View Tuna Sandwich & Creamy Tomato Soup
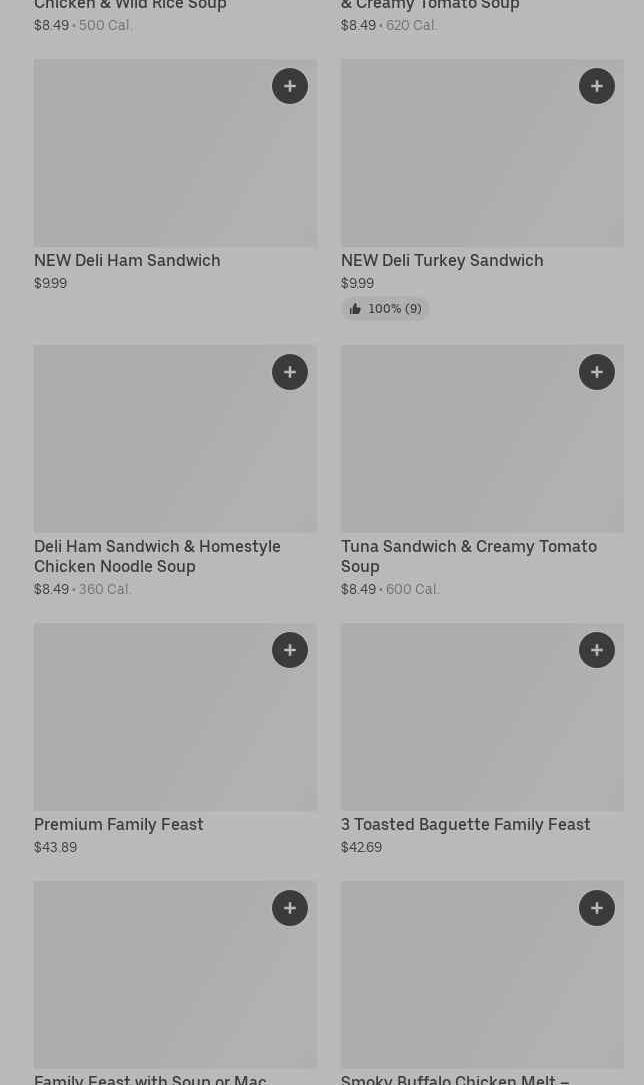The width and height of the screenshot is (644, 1085). click(468, 556)
